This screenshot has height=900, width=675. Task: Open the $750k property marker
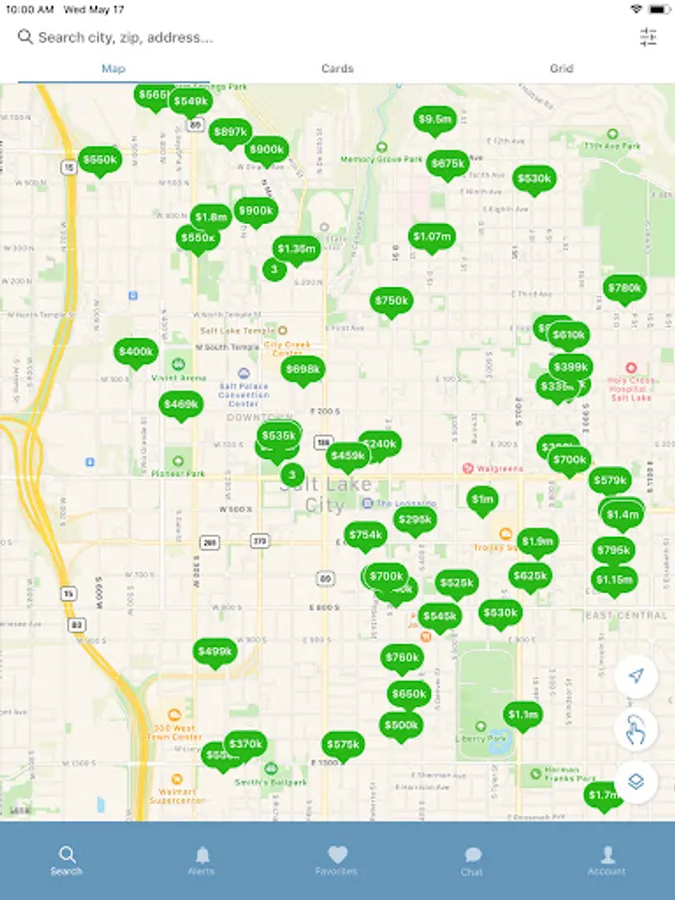[x=391, y=302]
